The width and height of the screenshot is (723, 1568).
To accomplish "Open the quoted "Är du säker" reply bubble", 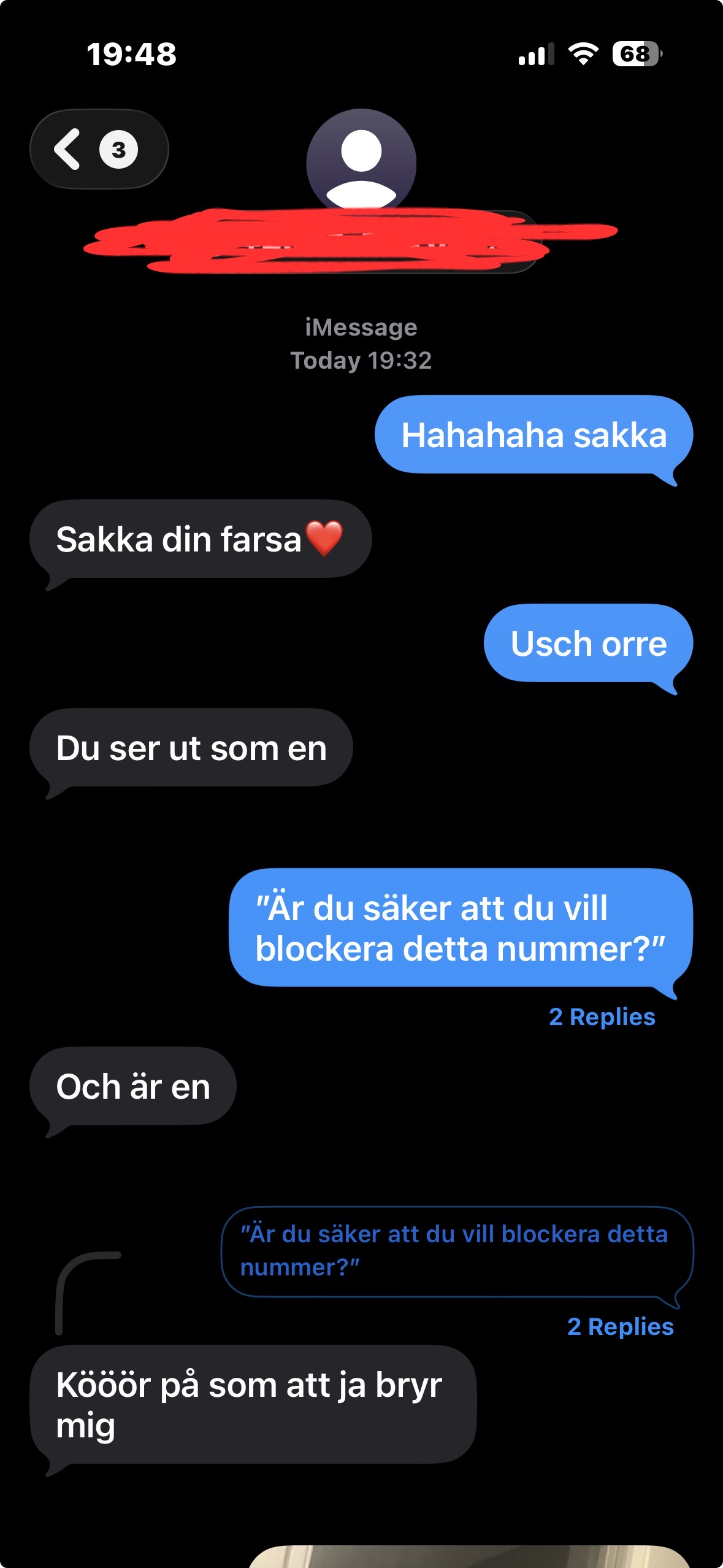I will [456, 1251].
